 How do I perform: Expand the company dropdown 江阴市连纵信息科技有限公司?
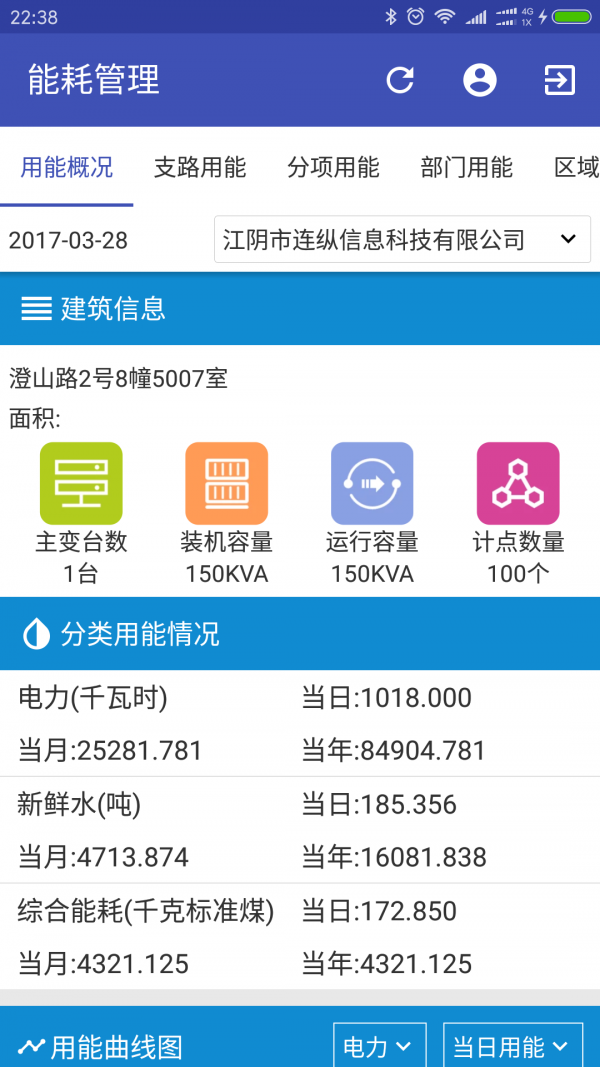[x=402, y=240]
